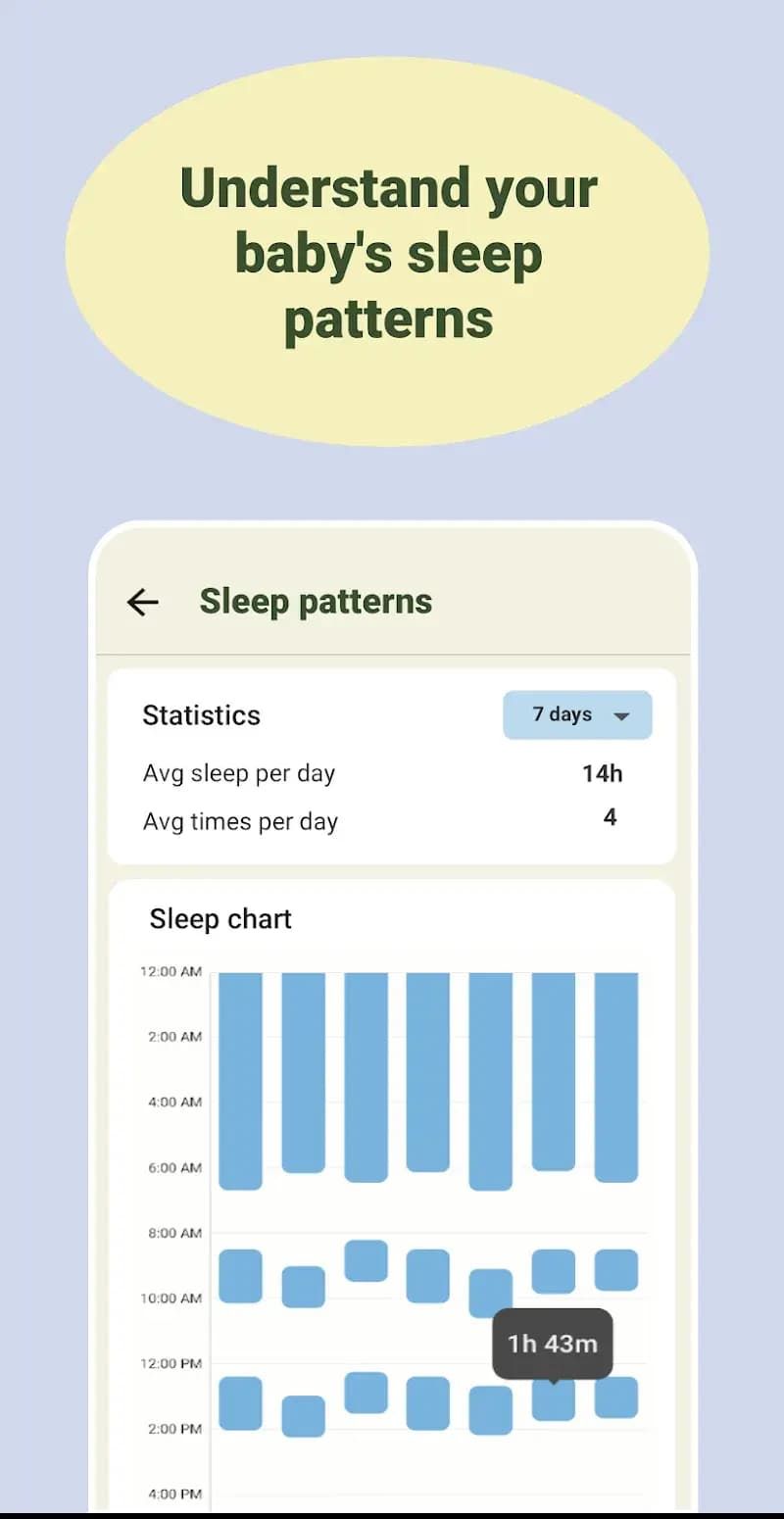Open the Statistics section heading
Image resolution: width=784 pixels, height=1519 pixels.
(202, 715)
